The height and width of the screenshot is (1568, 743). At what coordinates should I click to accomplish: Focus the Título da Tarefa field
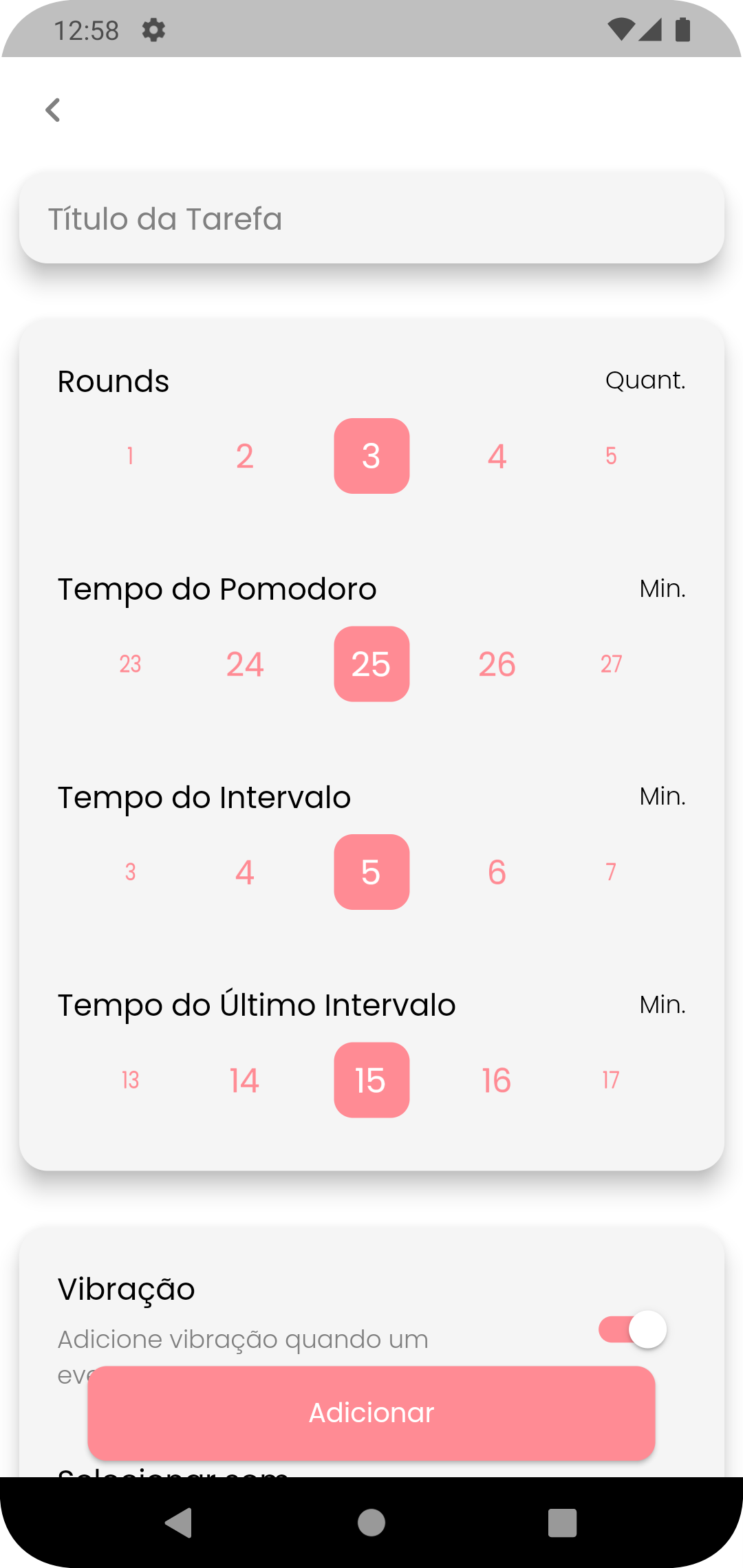(371, 219)
